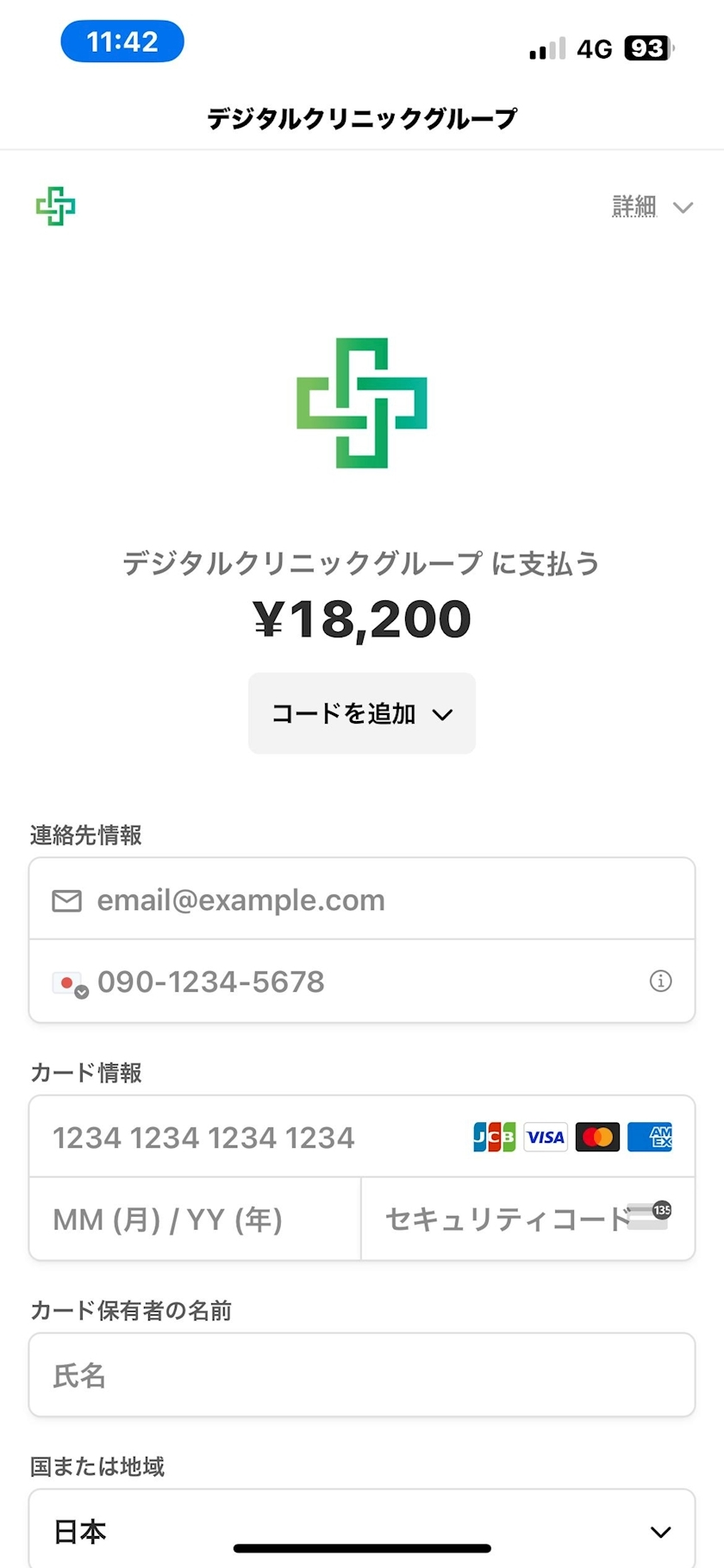Tap the MM (月) / YY (年) expiry field
Screen dimensions: 724x1568
[195, 1220]
